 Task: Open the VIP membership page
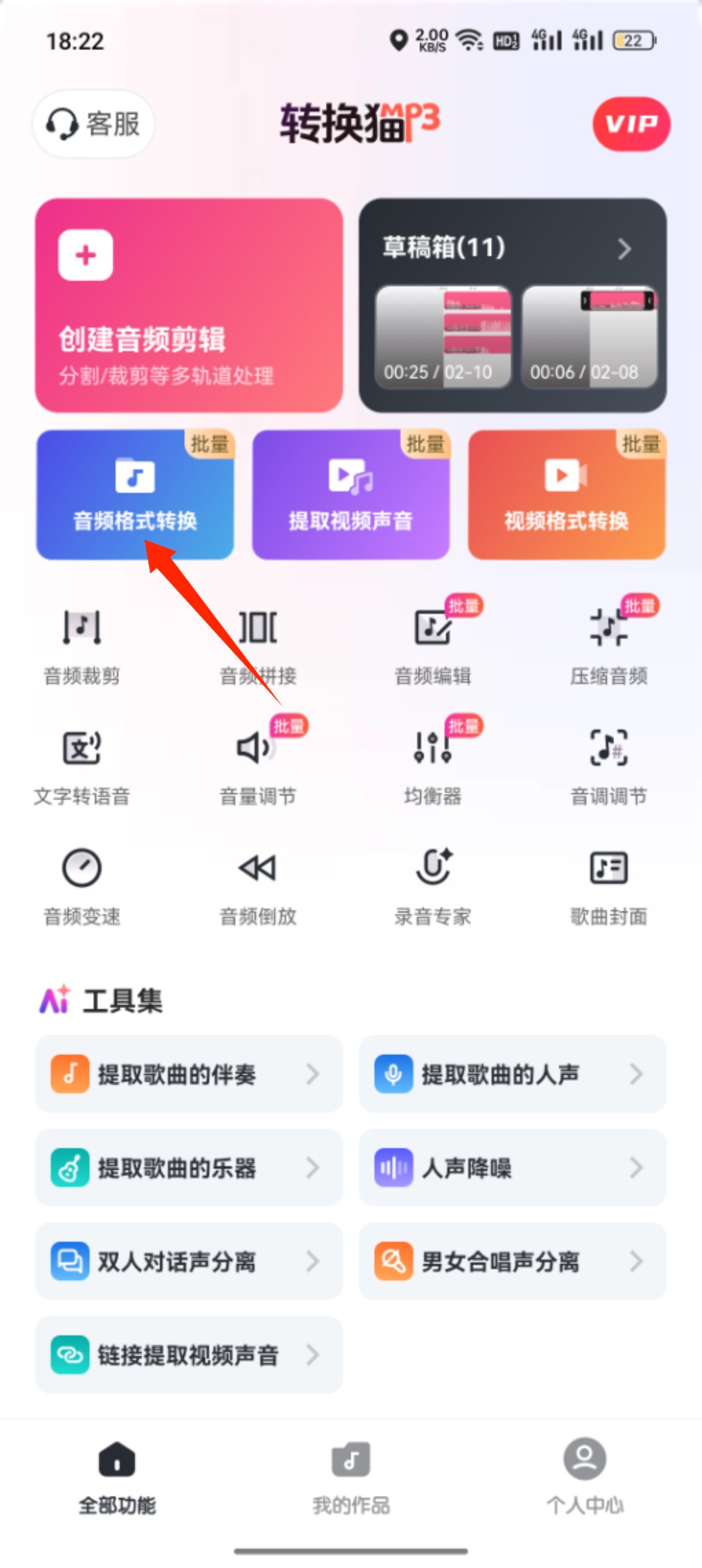coord(631,124)
